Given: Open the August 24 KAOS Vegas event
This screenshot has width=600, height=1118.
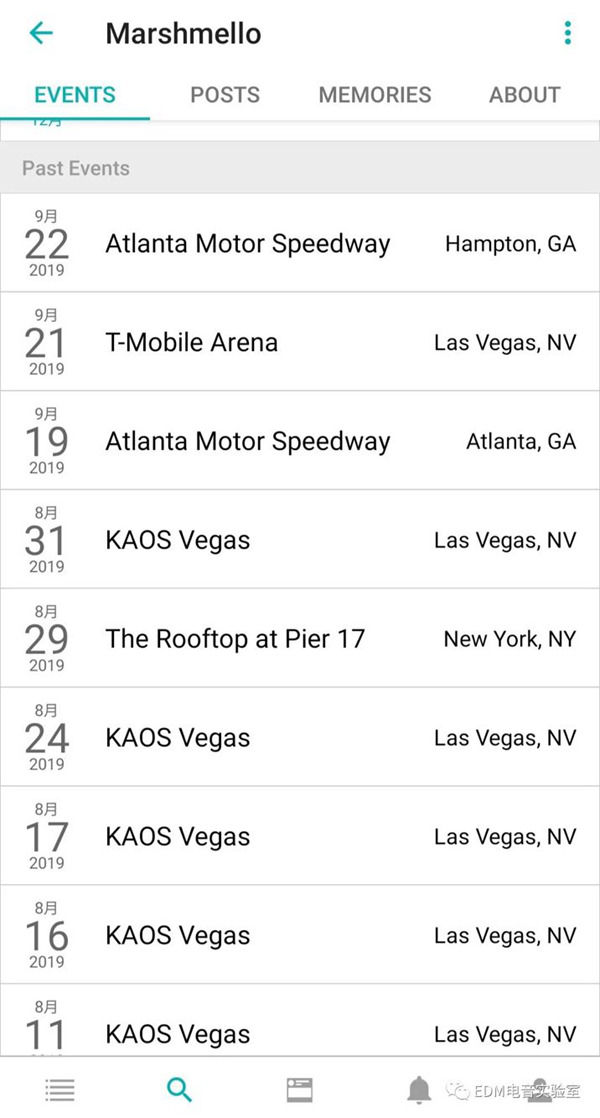Looking at the screenshot, I should (300, 737).
